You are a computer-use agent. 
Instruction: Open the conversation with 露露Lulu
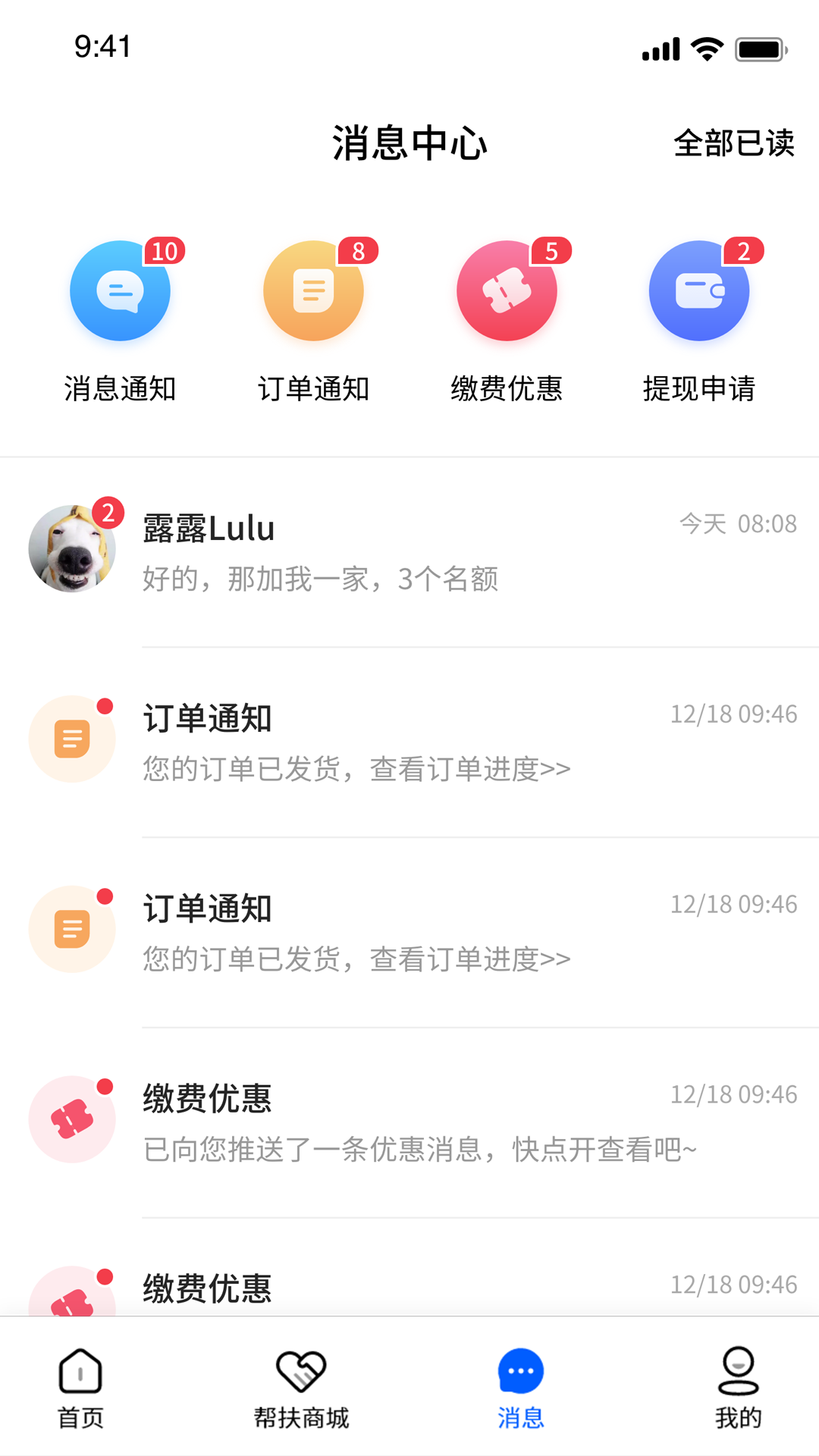[x=409, y=550]
